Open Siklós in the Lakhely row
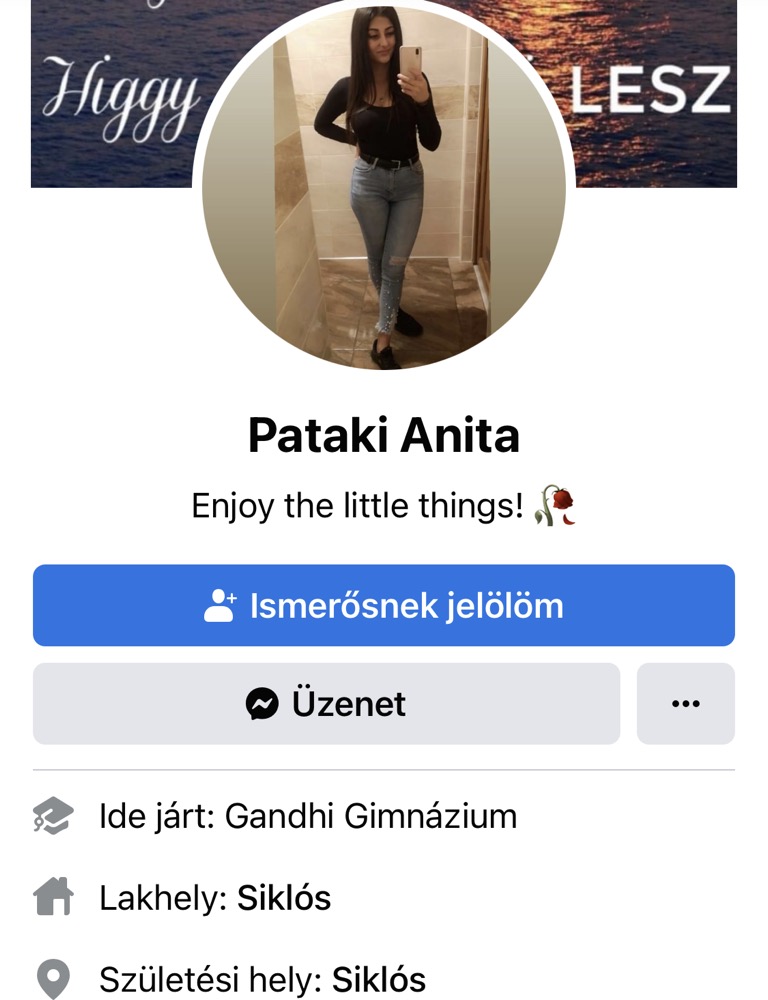 [284, 898]
